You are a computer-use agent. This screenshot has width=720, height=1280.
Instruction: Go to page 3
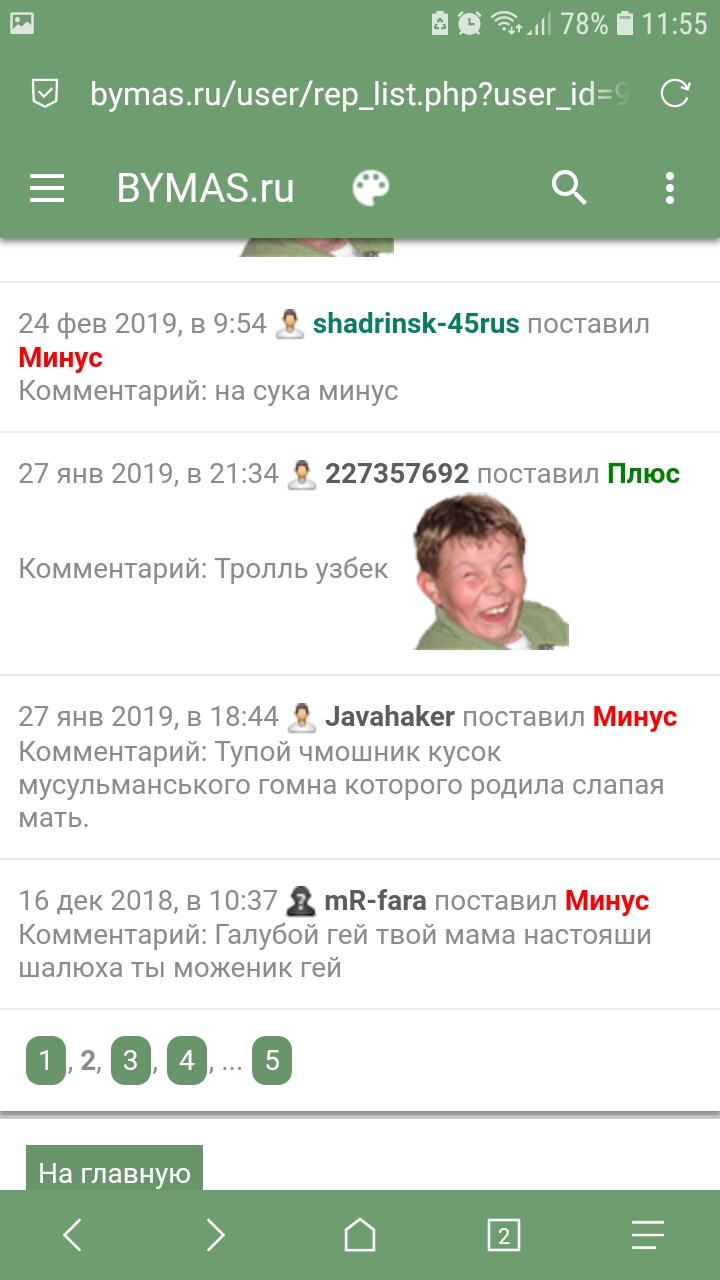[130, 1060]
